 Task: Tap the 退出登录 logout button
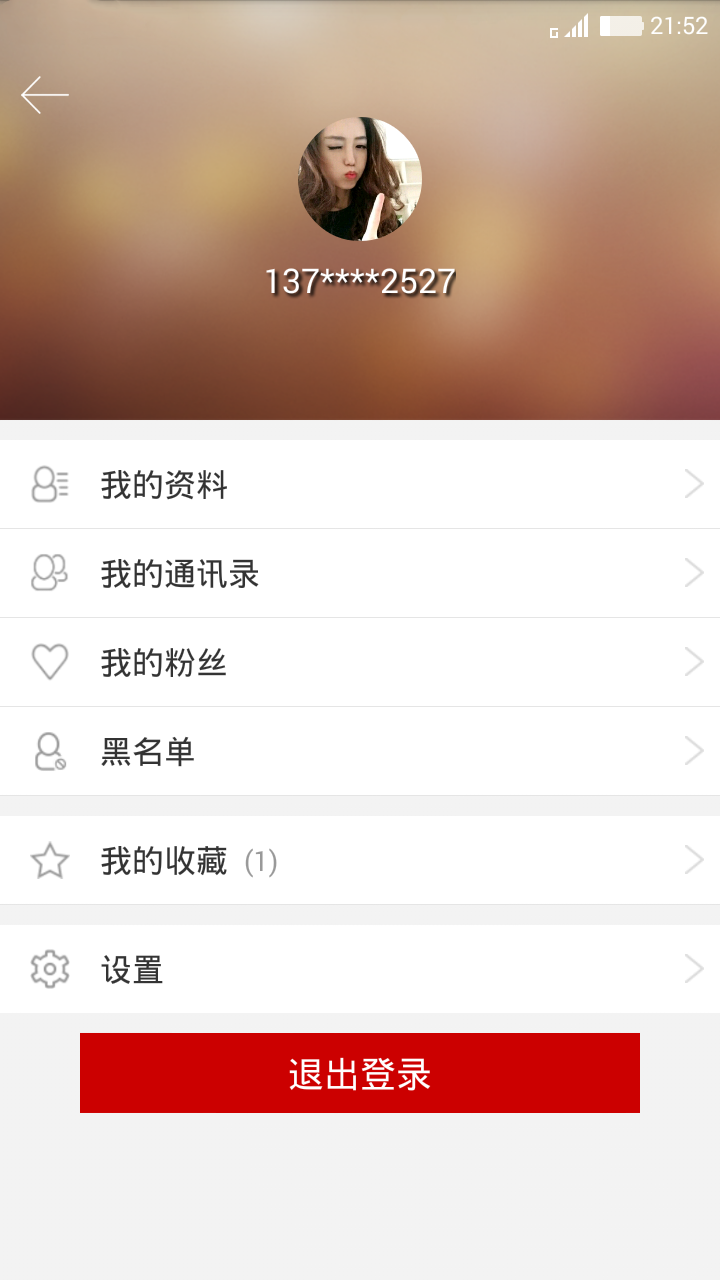click(360, 1072)
